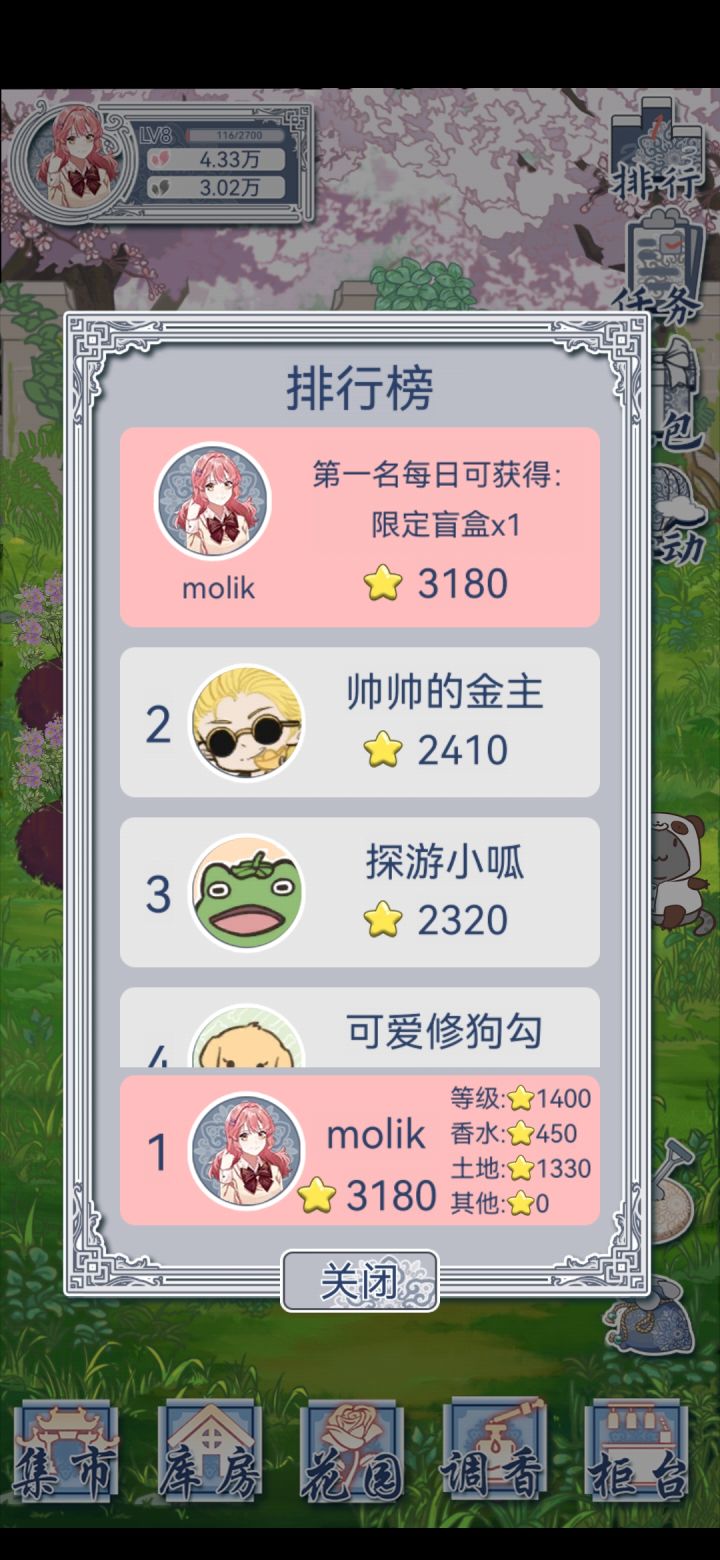The width and height of the screenshot is (720, 1560).
Task: Close the 排行榜 leaderboard panel
Action: [x=358, y=1280]
